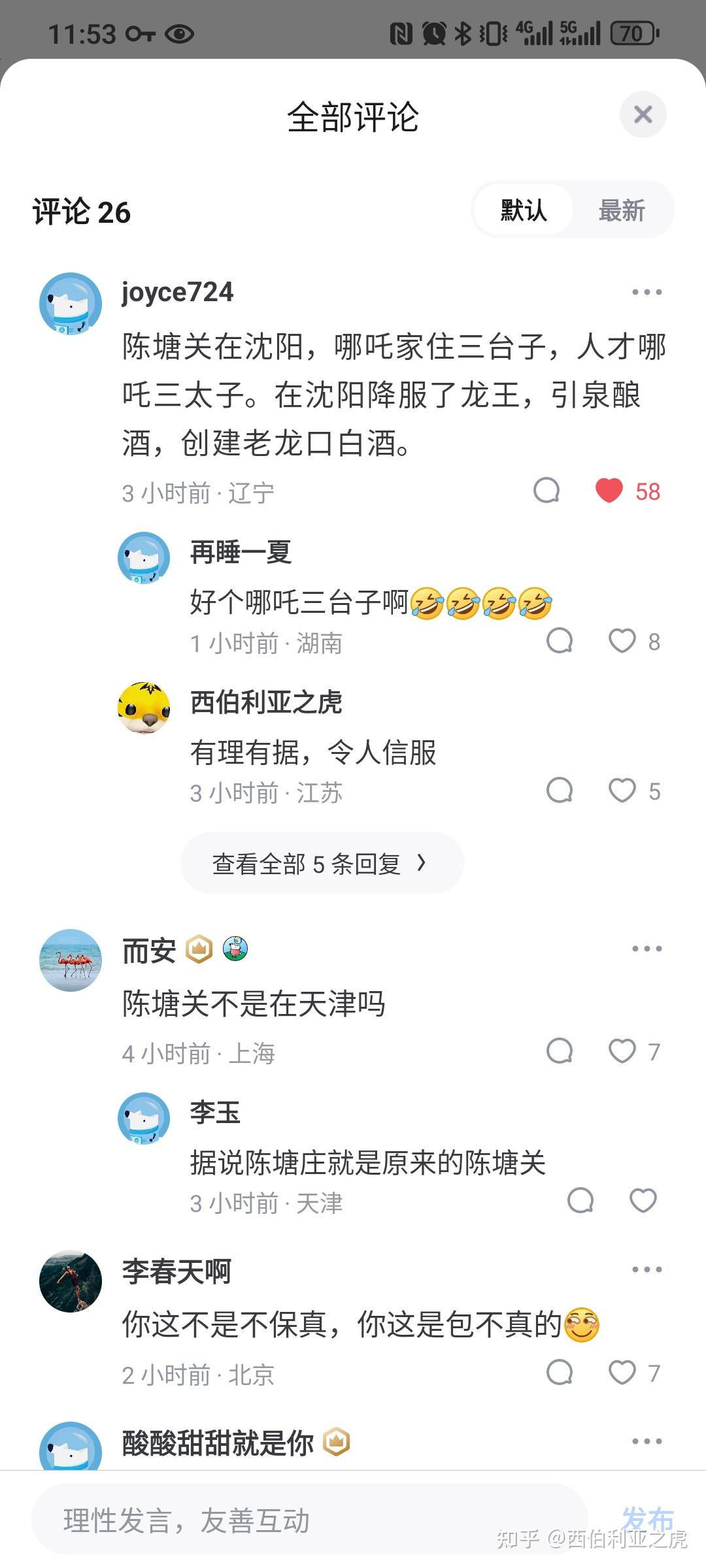Image resolution: width=706 pixels, height=1568 pixels.
Task: Unlike joyce724's comment with 58 likes
Action: (609, 491)
